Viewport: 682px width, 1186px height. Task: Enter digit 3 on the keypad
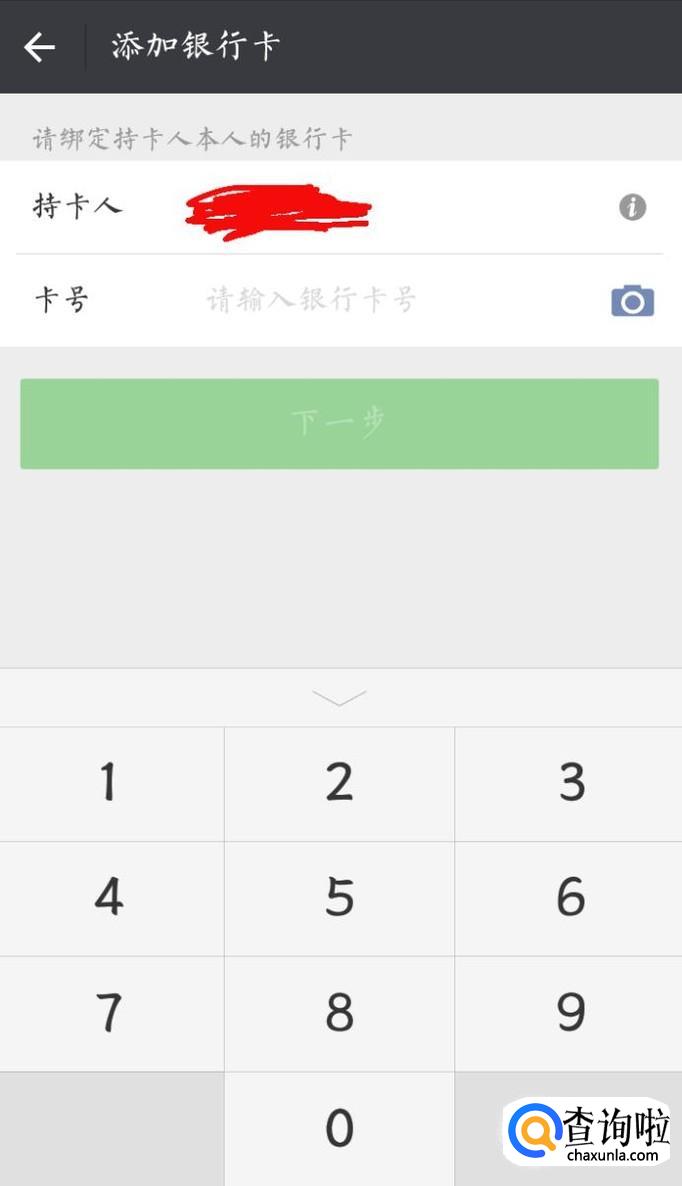click(569, 784)
